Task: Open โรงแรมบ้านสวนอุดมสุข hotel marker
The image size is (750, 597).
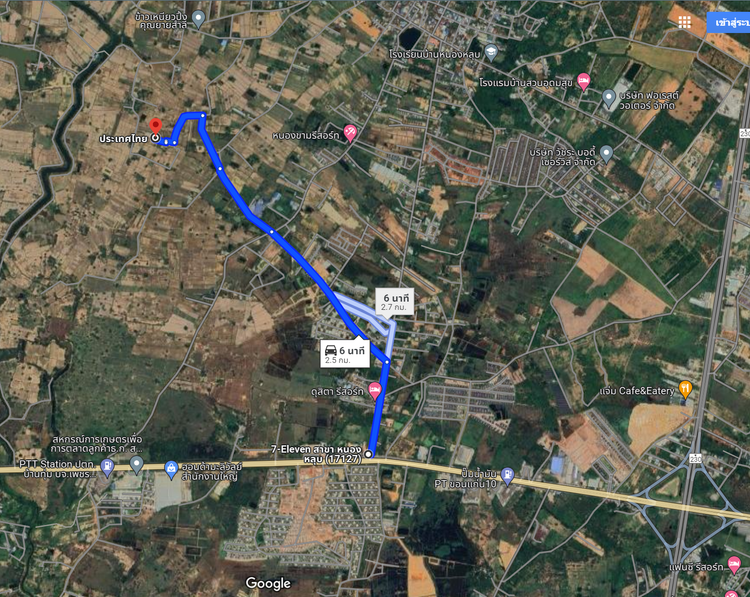Action: point(584,81)
